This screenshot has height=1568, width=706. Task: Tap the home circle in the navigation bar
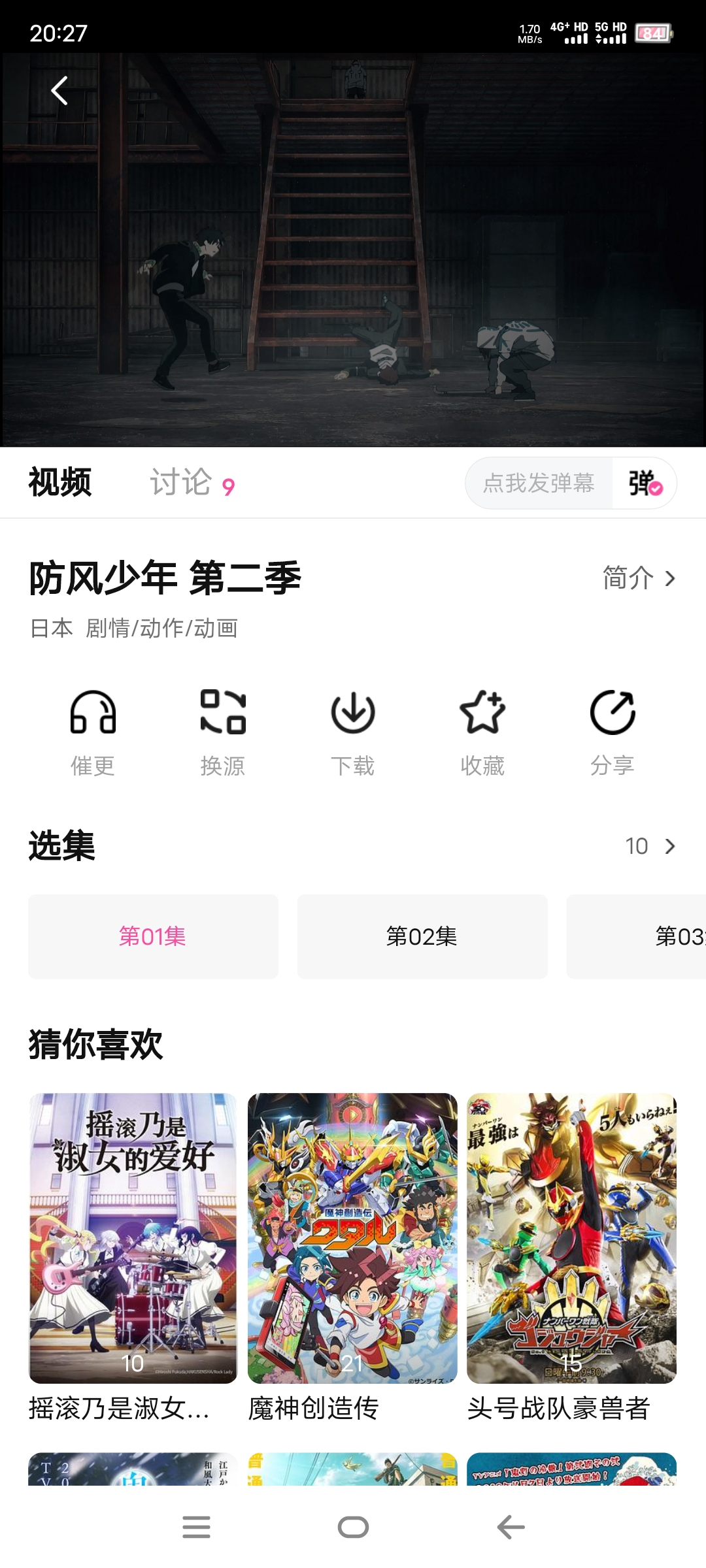[353, 1527]
